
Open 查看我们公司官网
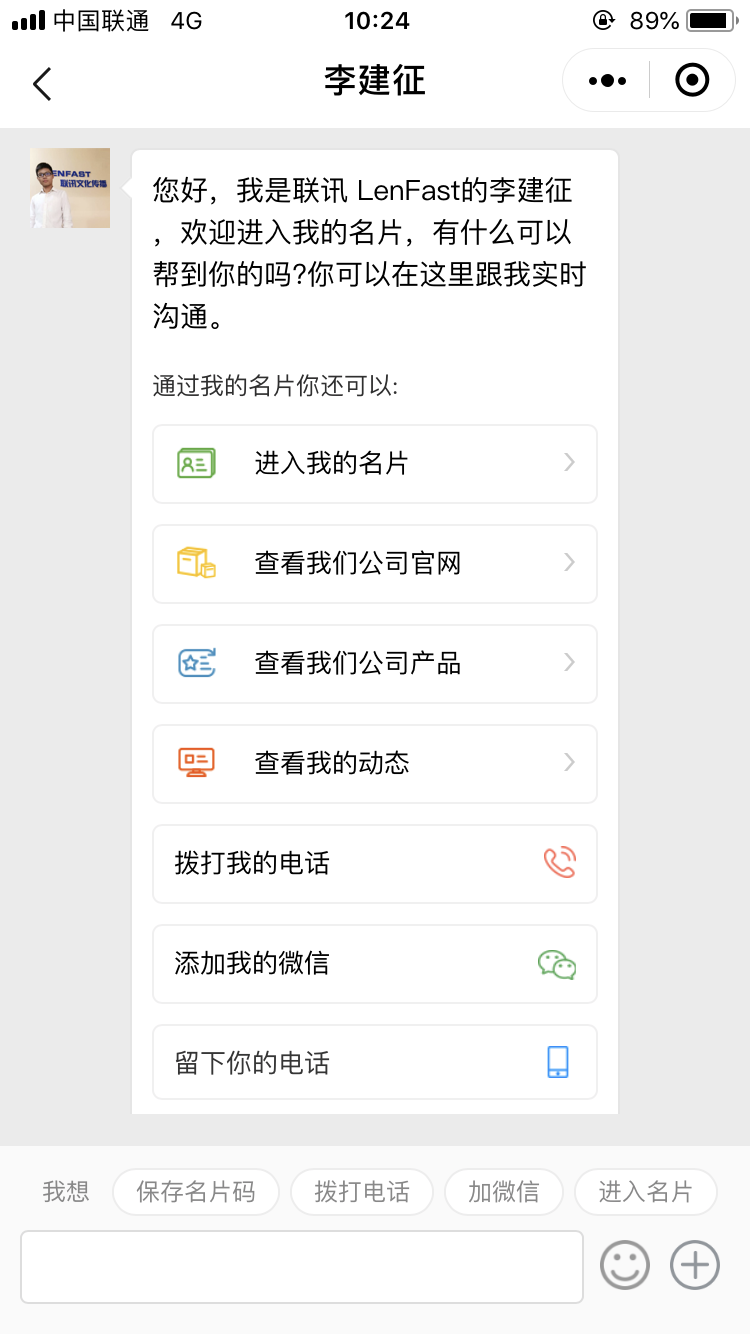click(375, 564)
